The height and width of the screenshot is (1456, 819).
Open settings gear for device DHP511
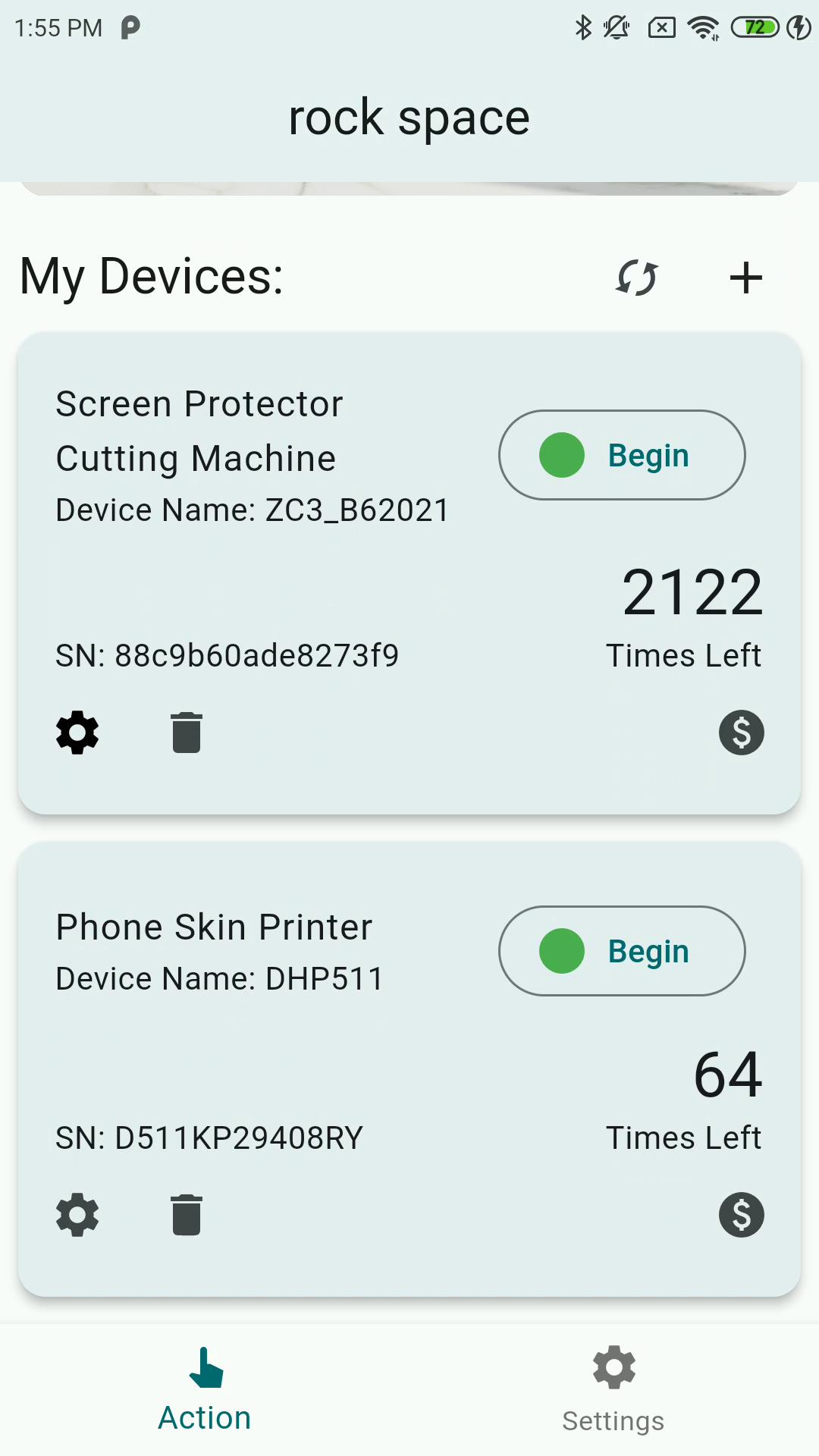click(x=77, y=1215)
